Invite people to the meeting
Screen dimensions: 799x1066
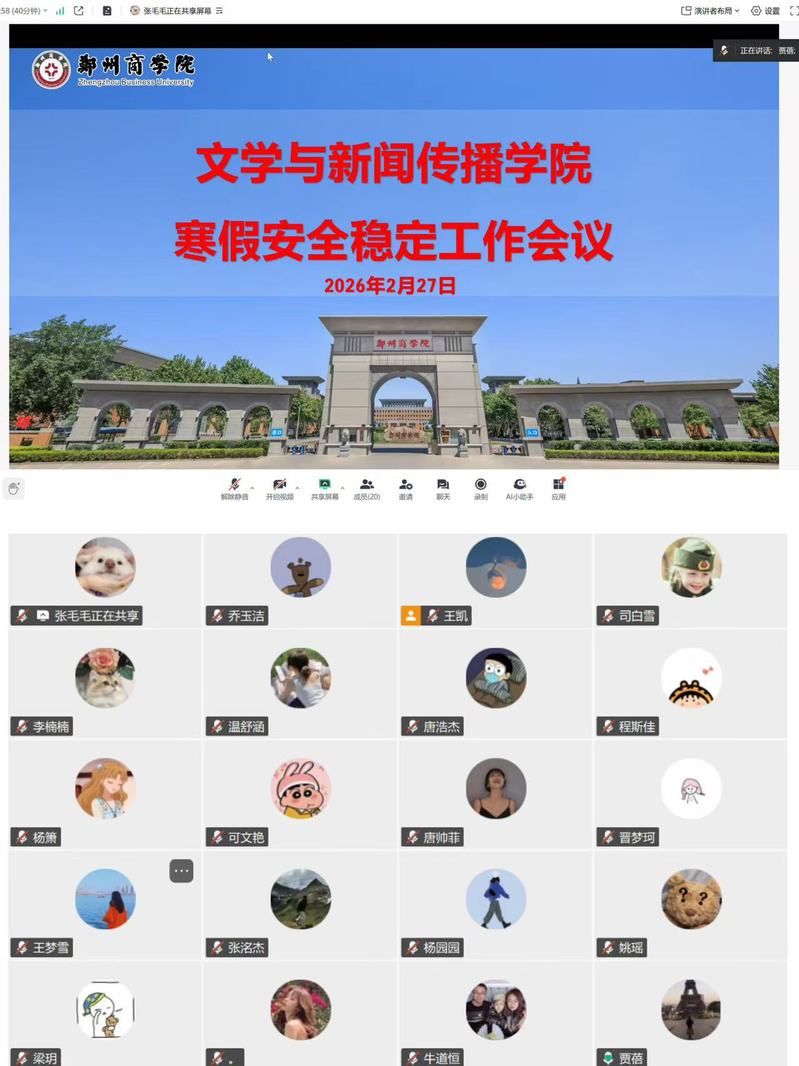click(405, 487)
